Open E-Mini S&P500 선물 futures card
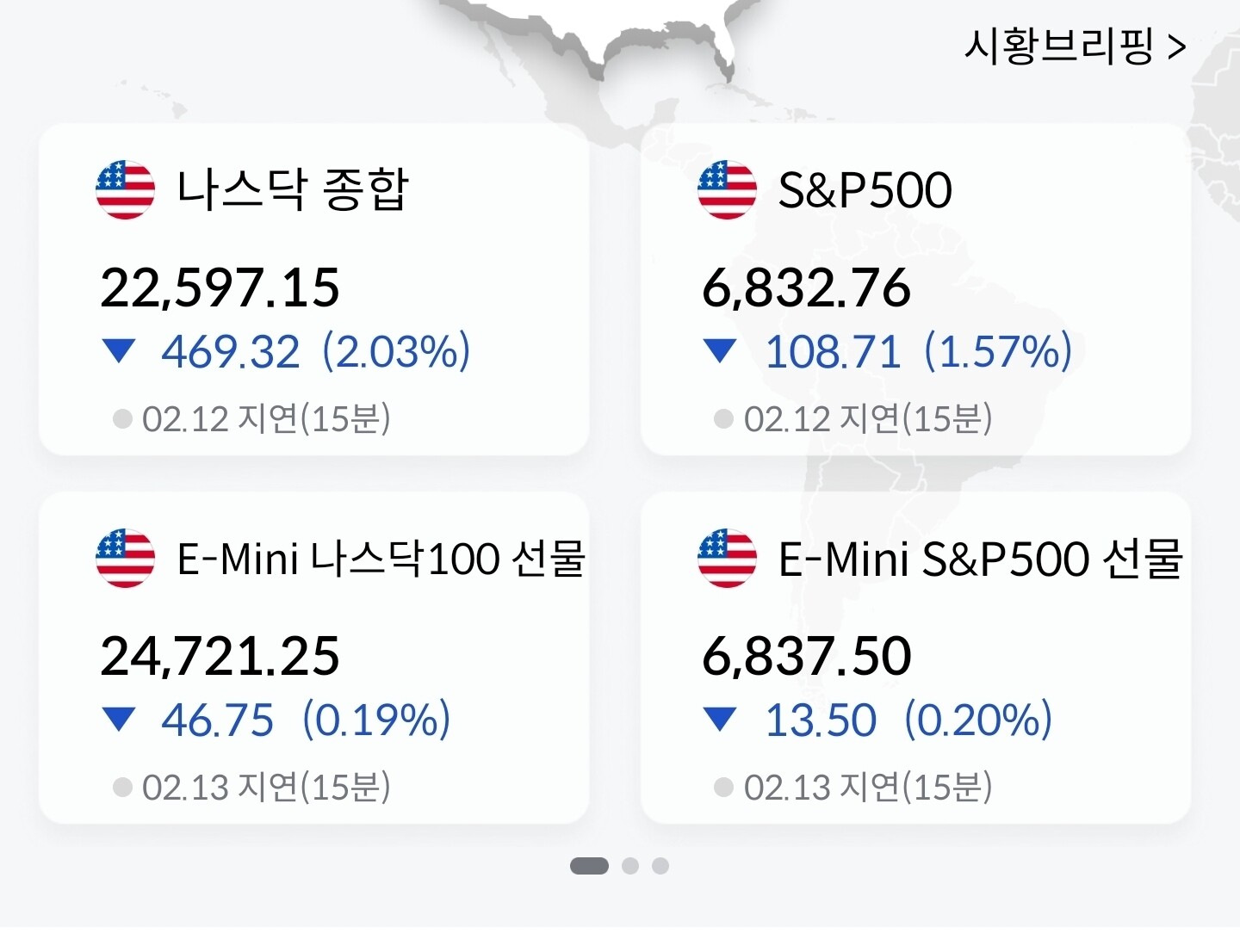1240x952 pixels. click(915, 658)
